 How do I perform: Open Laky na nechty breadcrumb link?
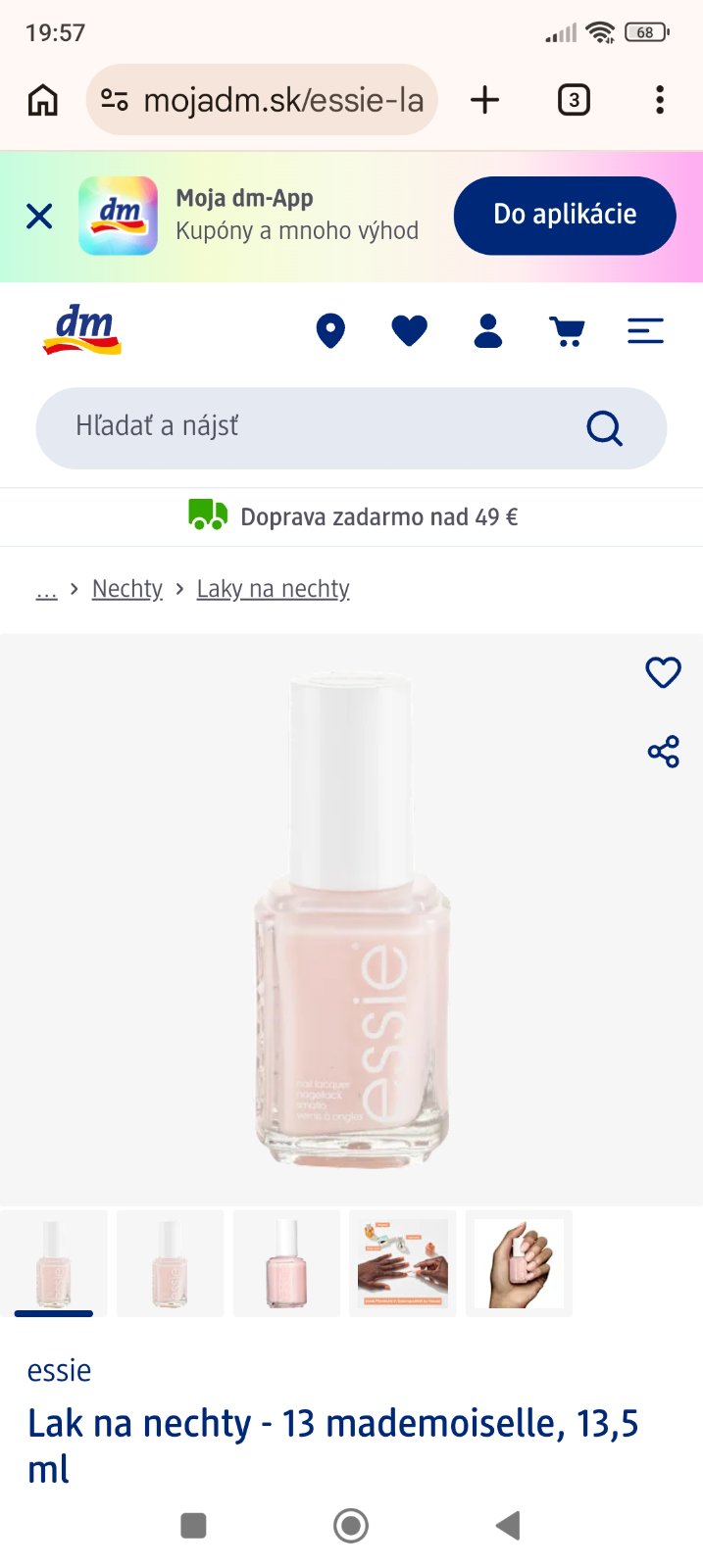(273, 589)
